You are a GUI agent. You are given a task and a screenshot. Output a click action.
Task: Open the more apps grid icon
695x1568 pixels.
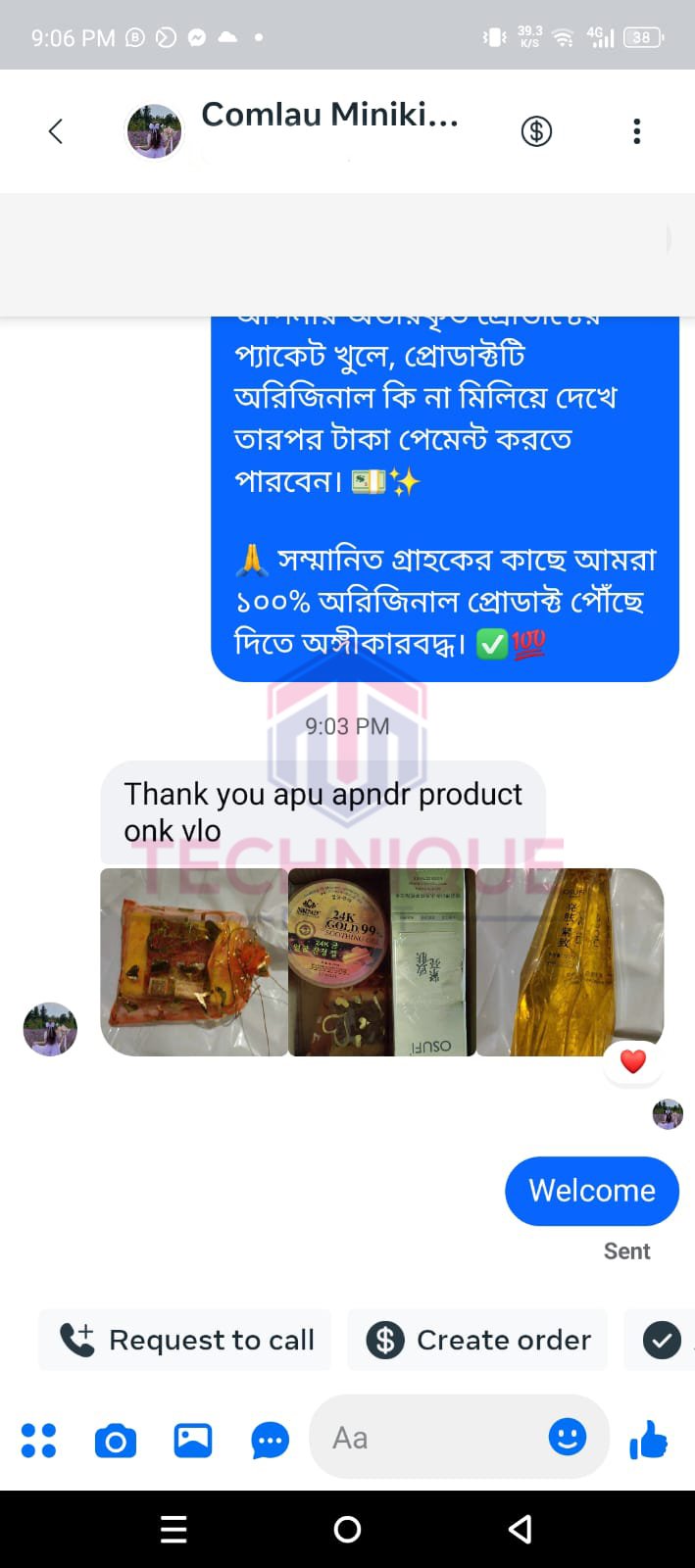coord(39,1440)
